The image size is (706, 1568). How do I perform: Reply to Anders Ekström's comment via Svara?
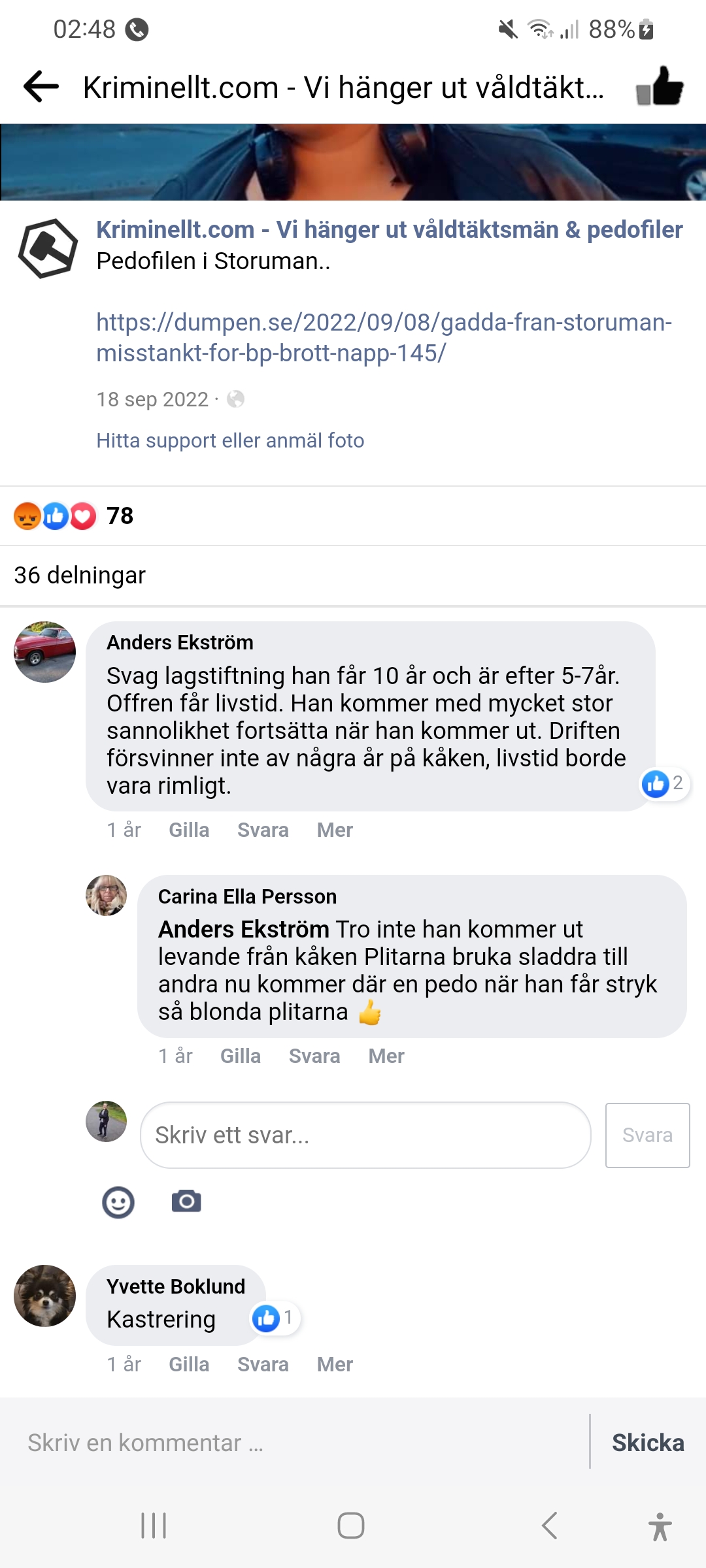263,830
